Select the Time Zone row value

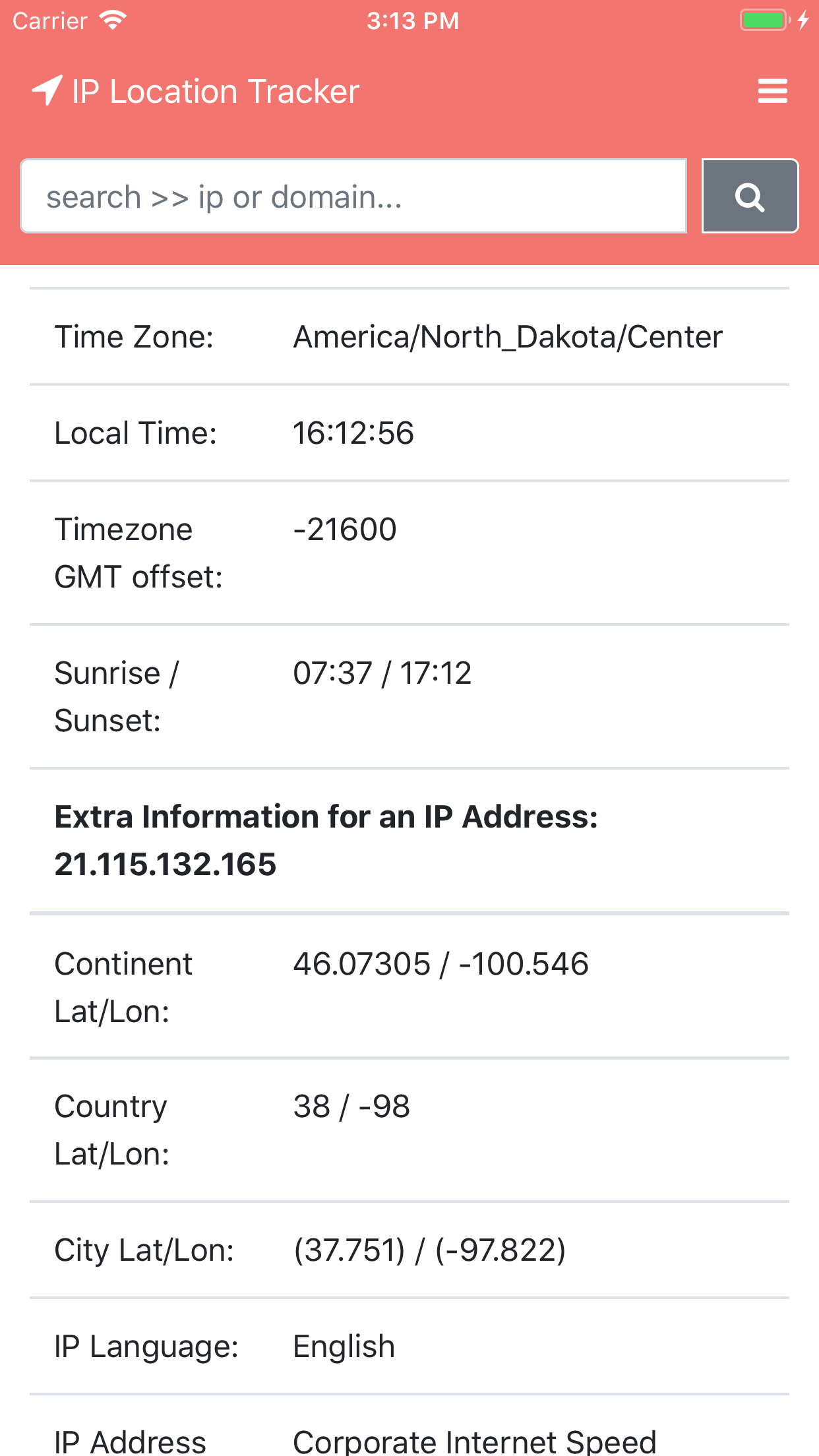pyautogui.click(x=507, y=336)
